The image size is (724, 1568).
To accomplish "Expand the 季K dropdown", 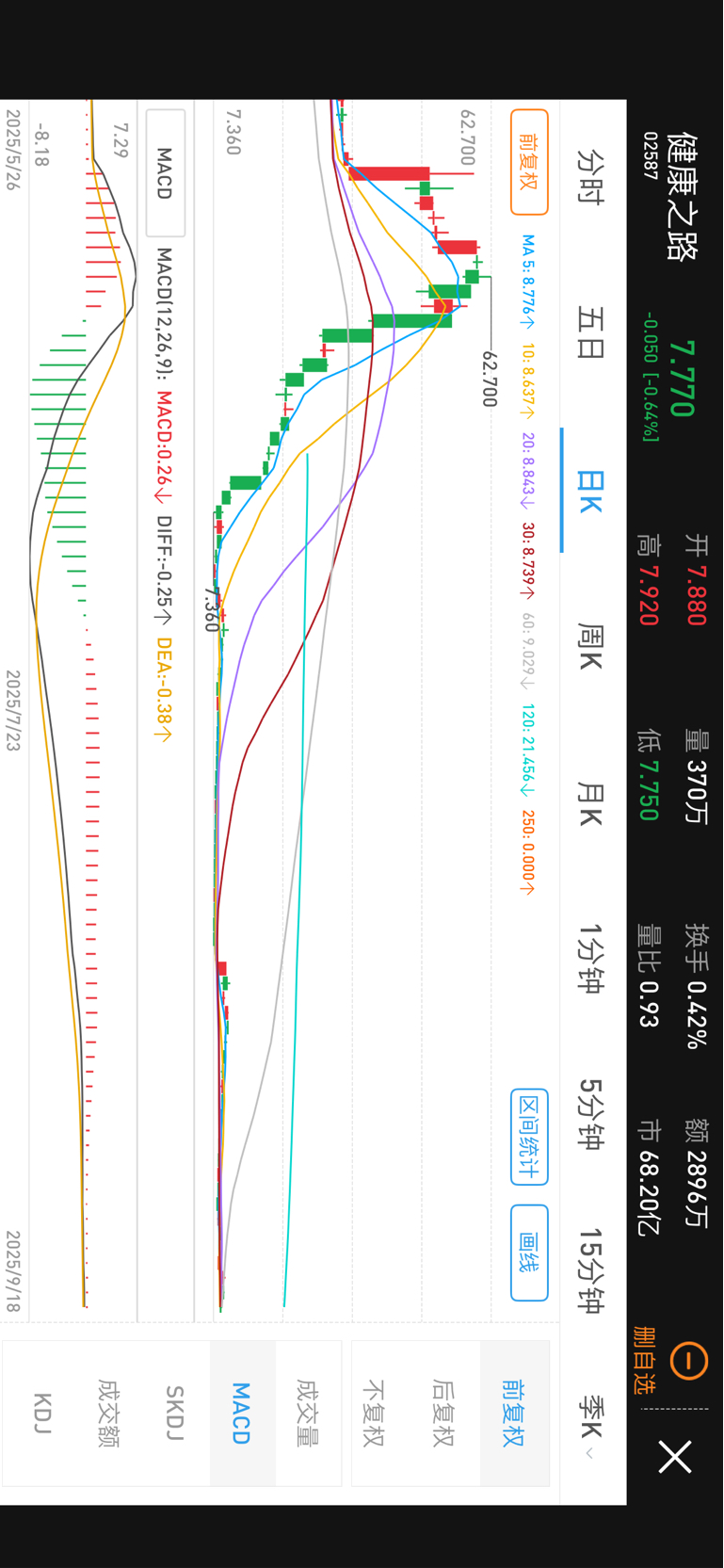I will tap(591, 1425).
